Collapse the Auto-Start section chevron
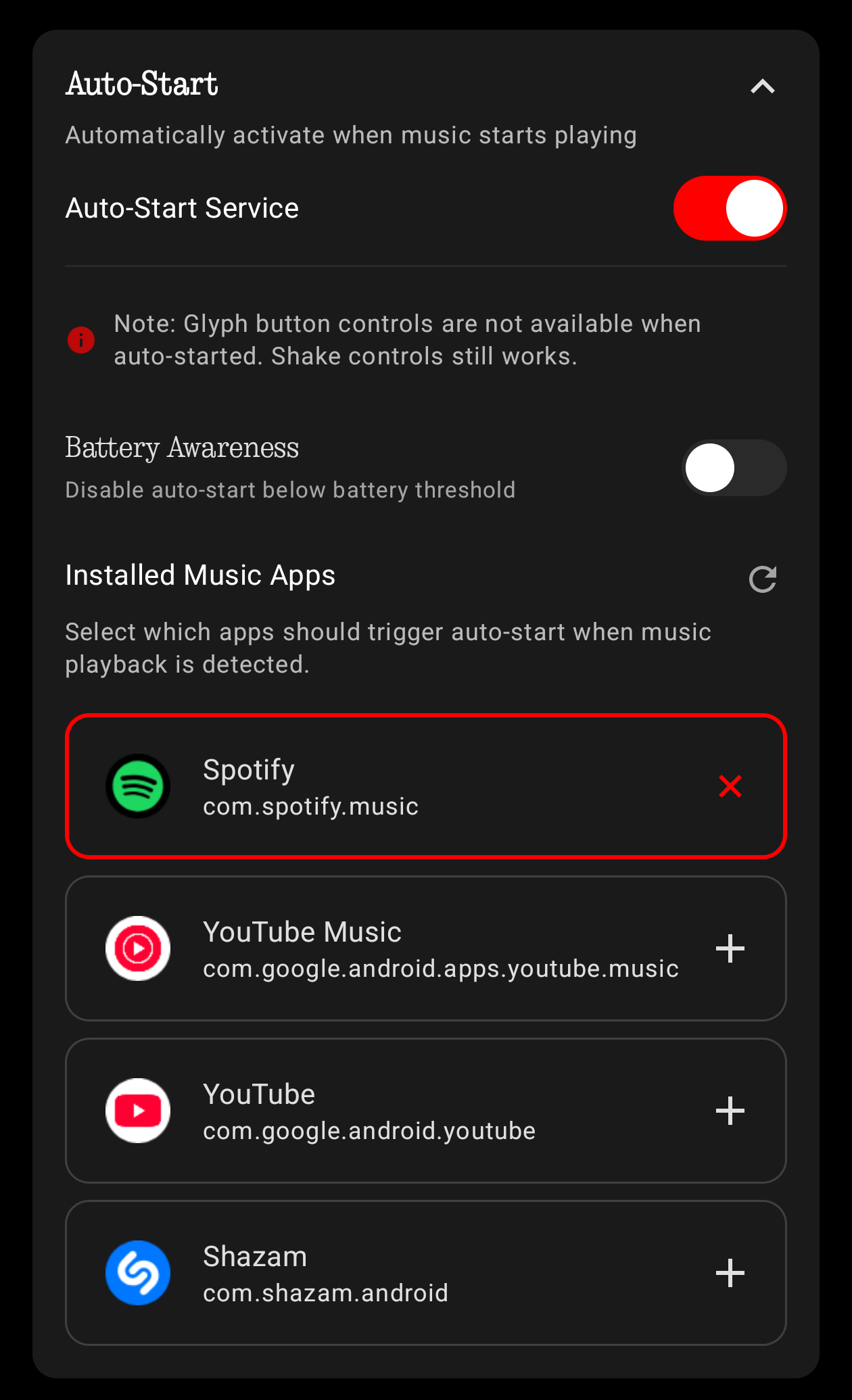Viewport: 852px width, 1400px height. (x=762, y=87)
